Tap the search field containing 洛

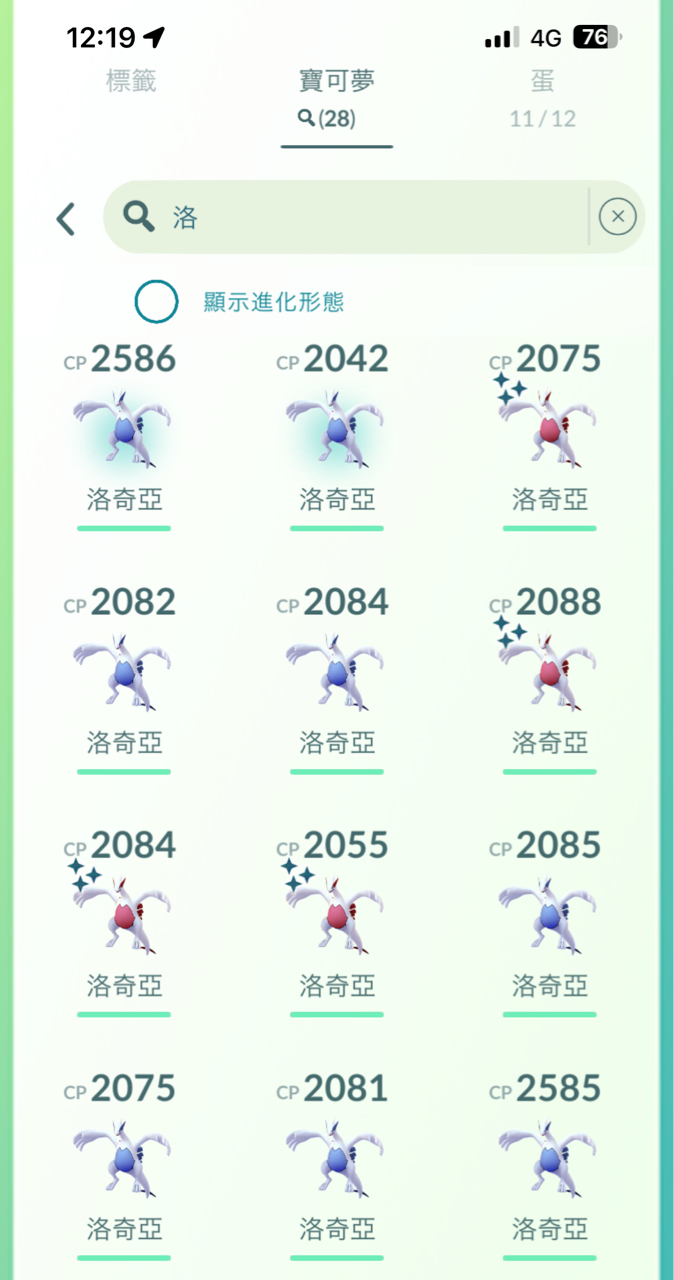[350, 217]
